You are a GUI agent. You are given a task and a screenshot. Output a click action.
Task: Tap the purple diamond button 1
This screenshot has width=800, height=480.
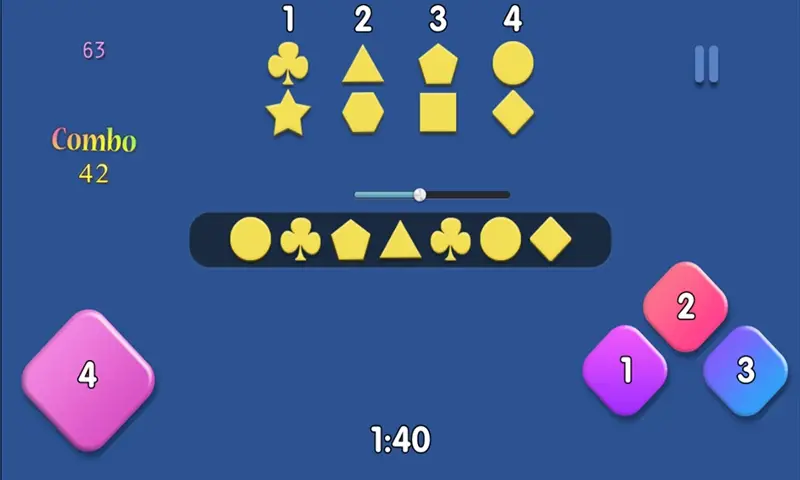(x=626, y=370)
